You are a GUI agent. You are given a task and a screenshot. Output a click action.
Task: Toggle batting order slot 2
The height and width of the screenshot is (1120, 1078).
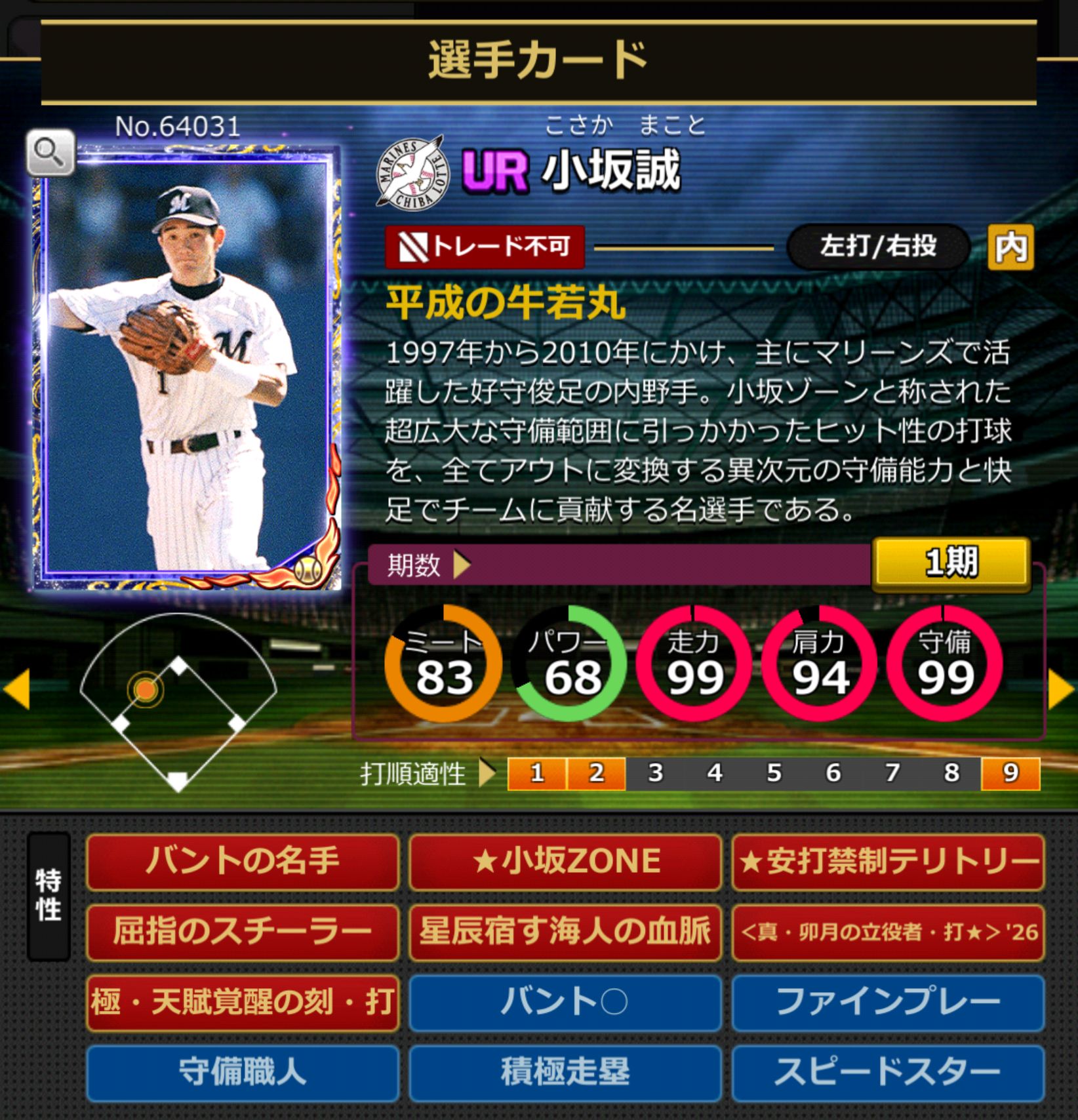pos(595,774)
